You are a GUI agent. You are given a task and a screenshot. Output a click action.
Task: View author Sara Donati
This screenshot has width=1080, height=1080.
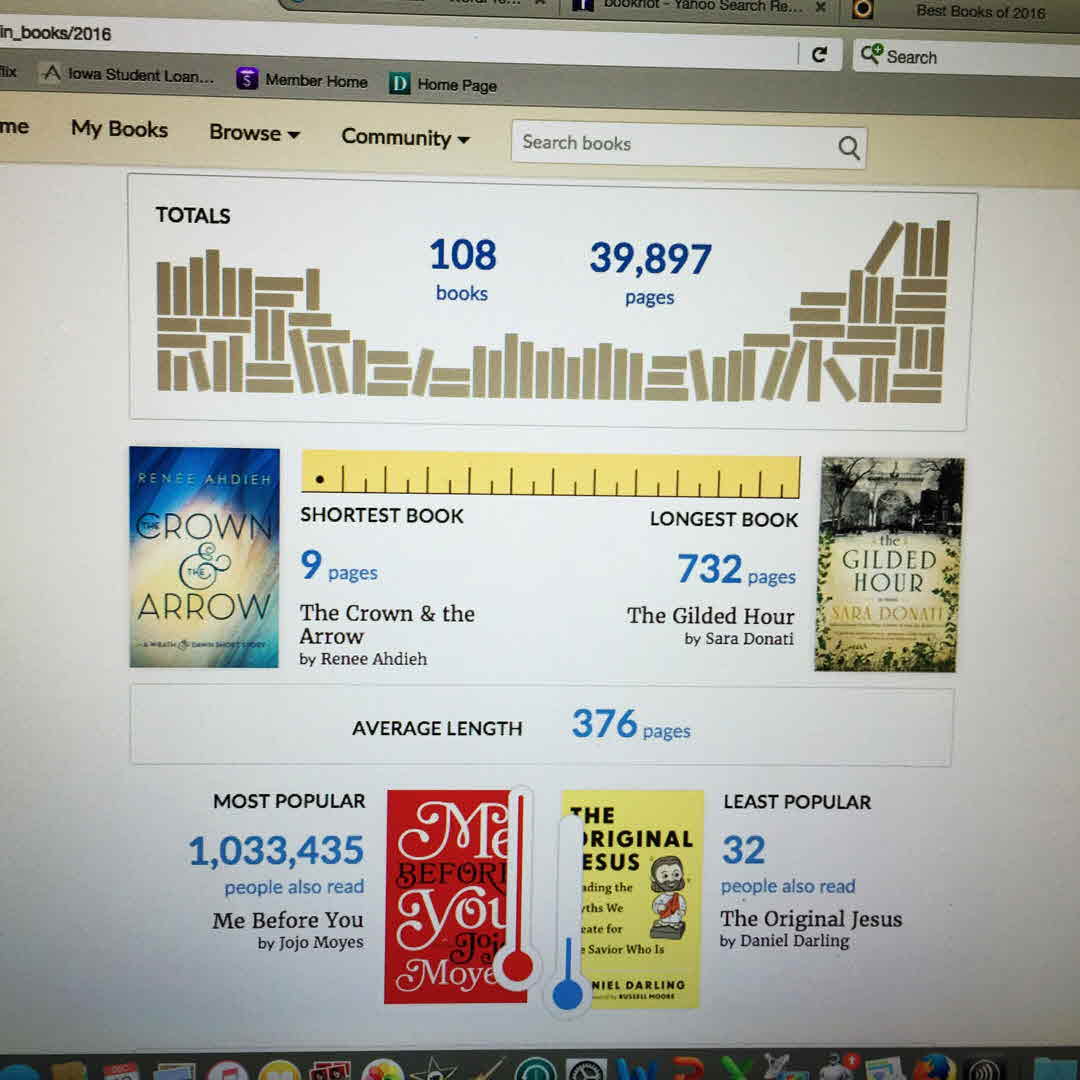click(749, 639)
